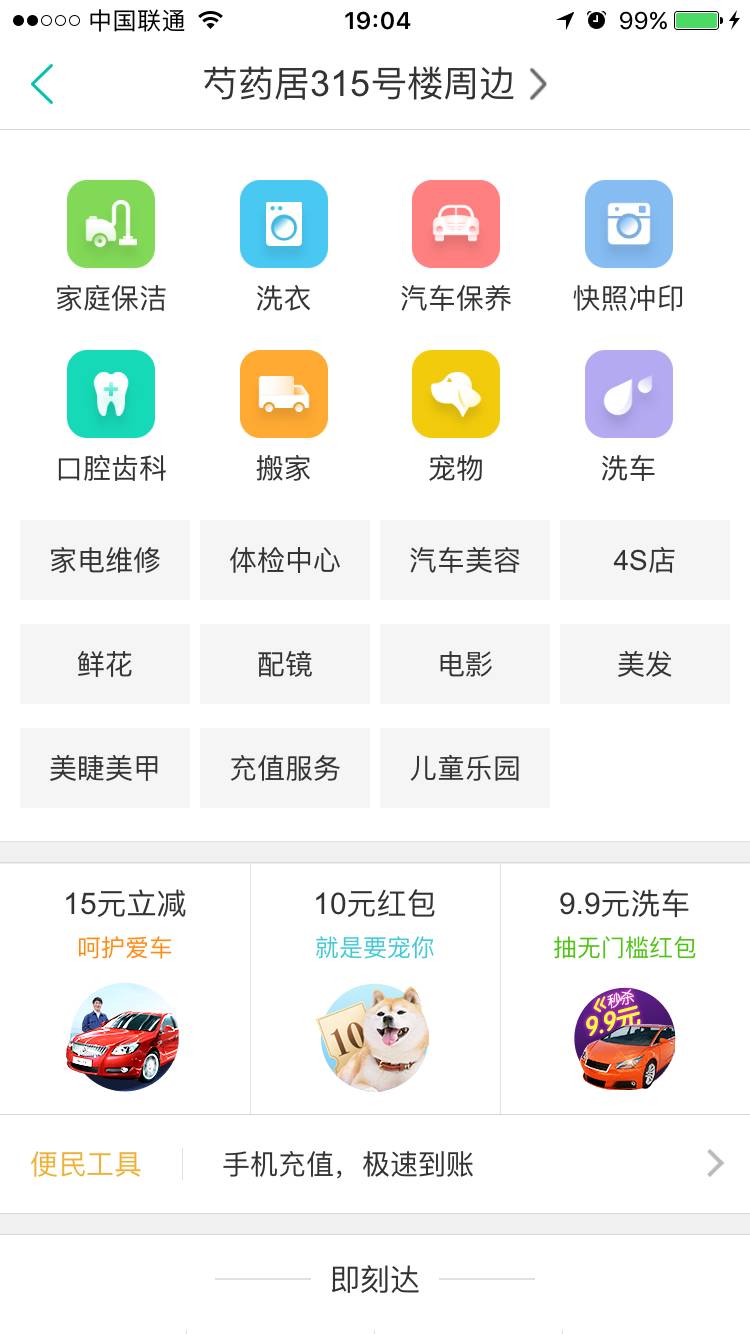Open the 10元红包 pet promo card
The width and height of the screenshot is (750, 1334).
[x=375, y=988]
